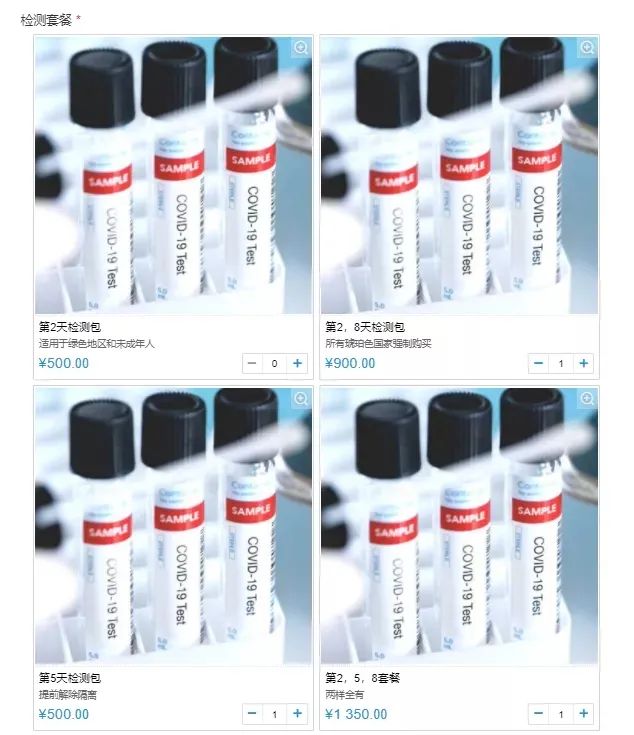
Task: Decrease quantity of 第2，5，8套餐
Action: (539, 714)
